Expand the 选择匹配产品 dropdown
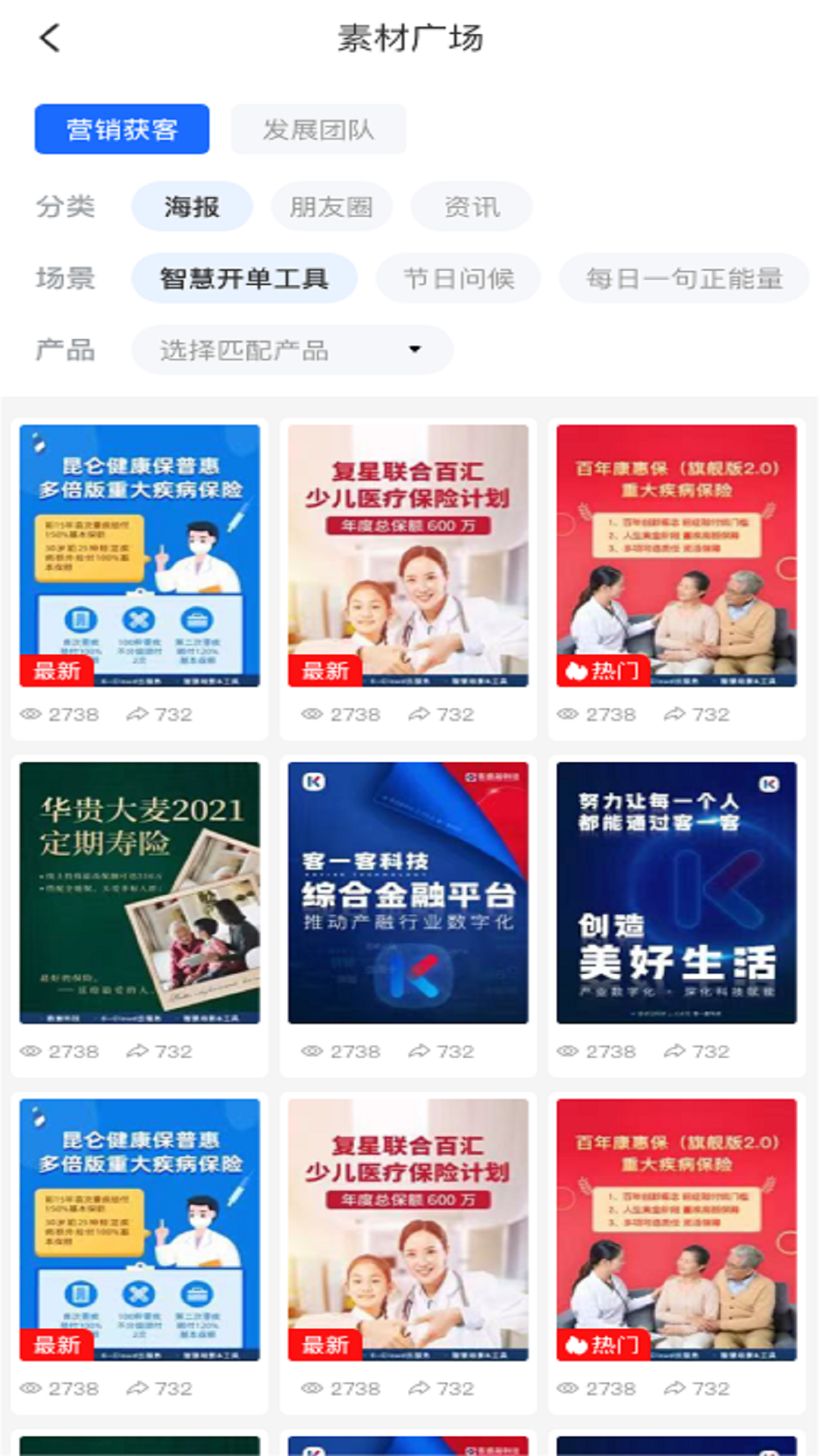Screen dimensions: 819x1456 (292, 350)
